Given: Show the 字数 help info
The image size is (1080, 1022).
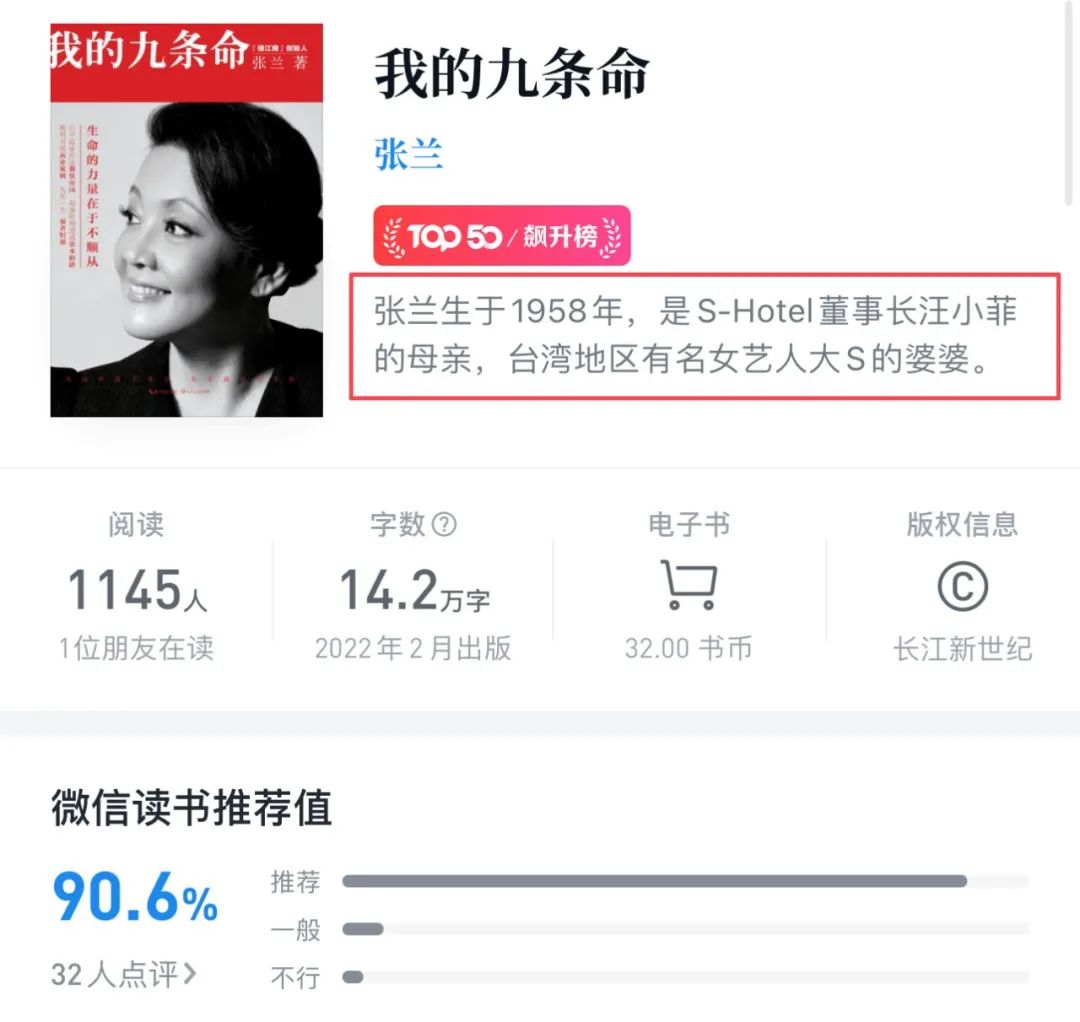Looking at the screenshot, I should (x=443, y=524).
